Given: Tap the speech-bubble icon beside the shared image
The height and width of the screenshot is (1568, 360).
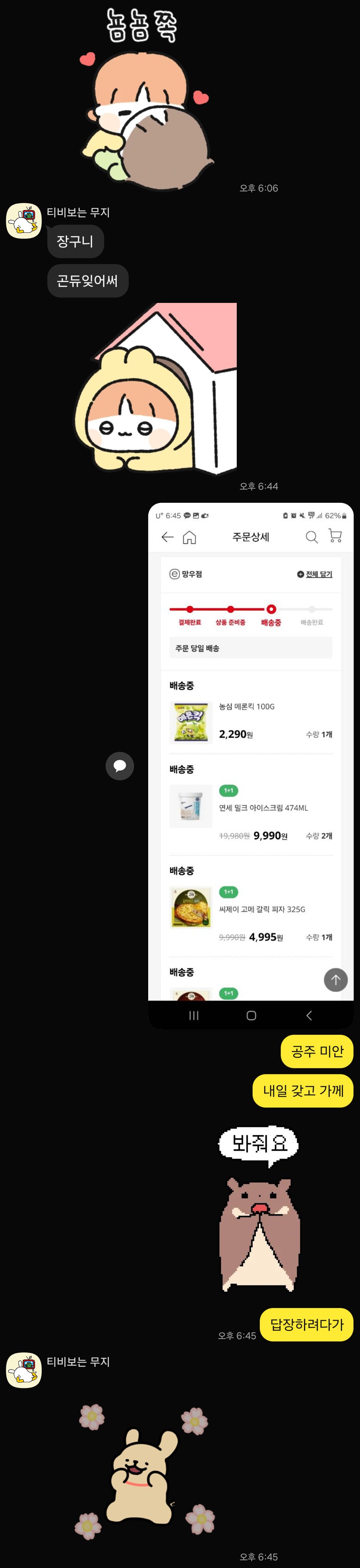Looking at the screenshot, I should 119,766.
